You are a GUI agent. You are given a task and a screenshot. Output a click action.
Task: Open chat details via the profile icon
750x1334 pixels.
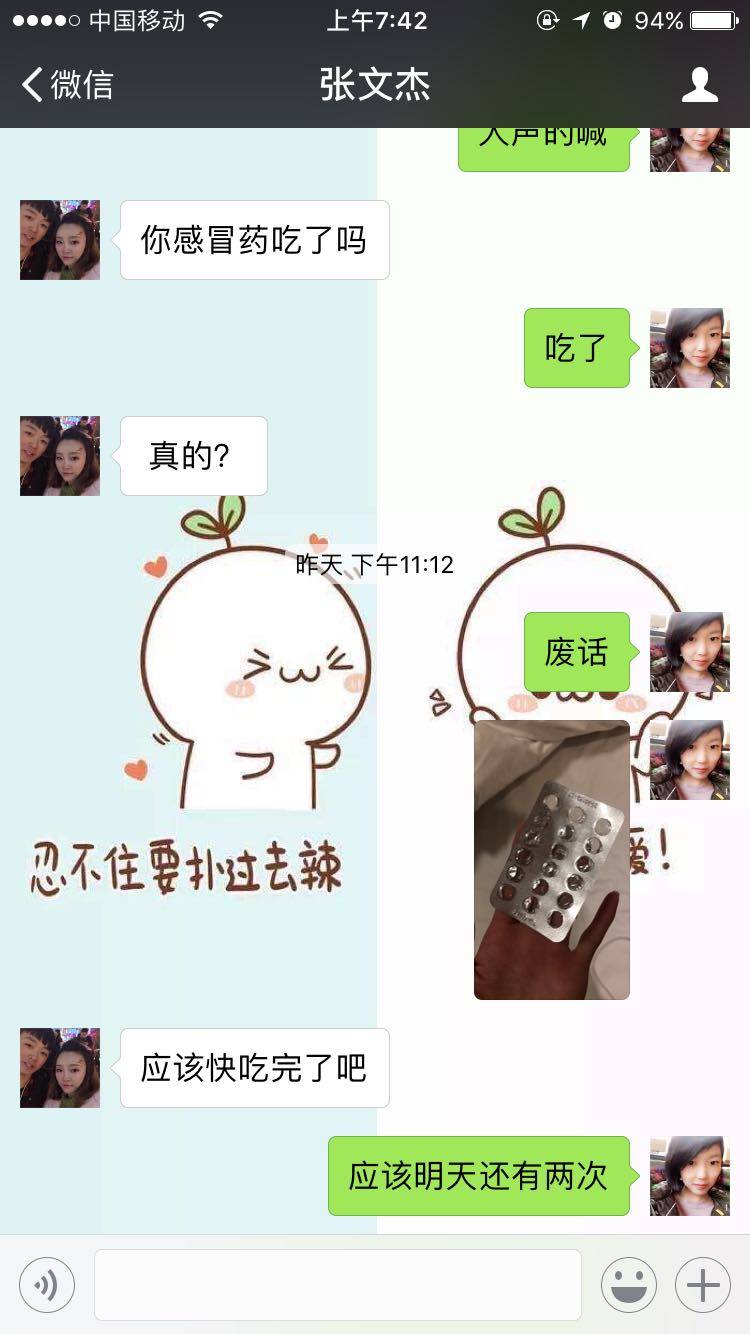click(x=699, y=85)
